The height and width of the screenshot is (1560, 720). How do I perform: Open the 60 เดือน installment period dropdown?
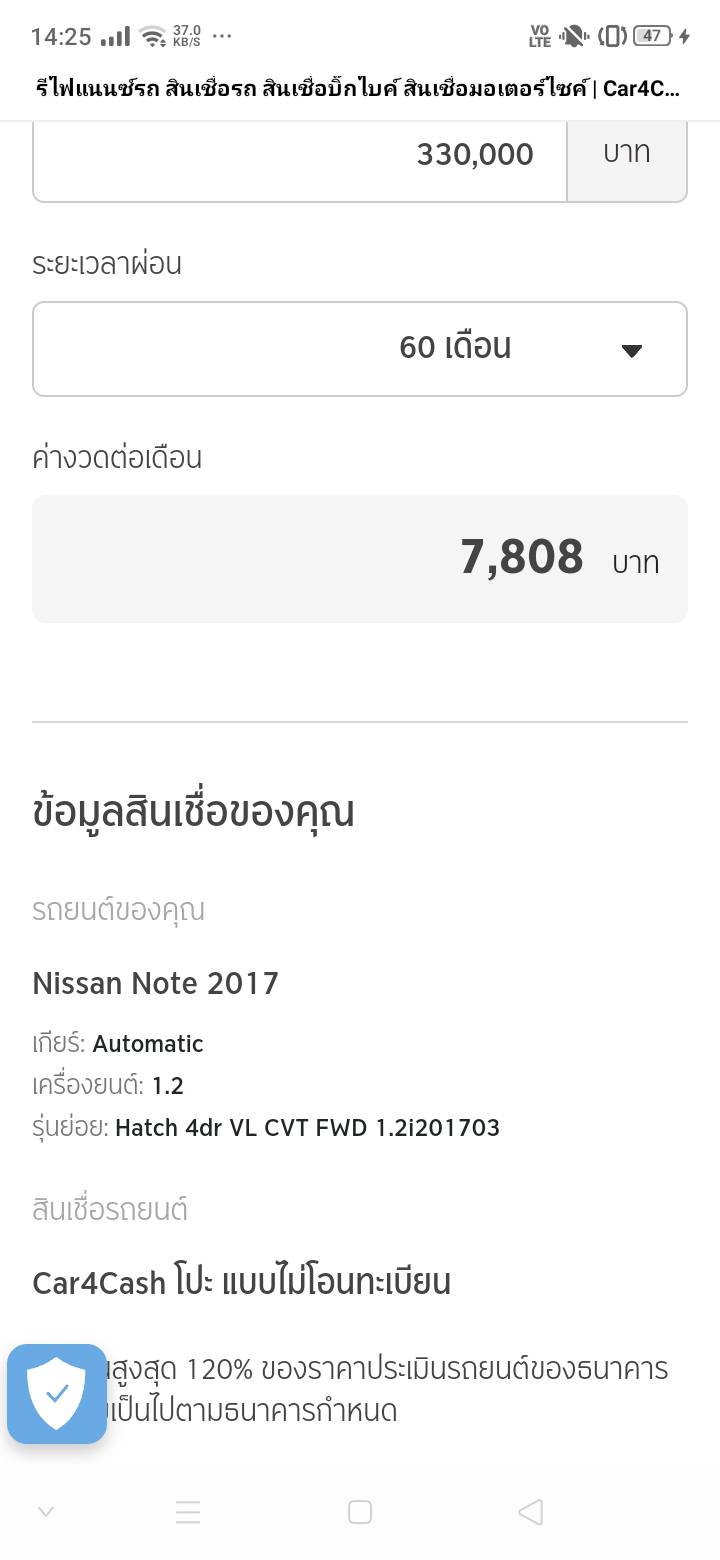360,349
